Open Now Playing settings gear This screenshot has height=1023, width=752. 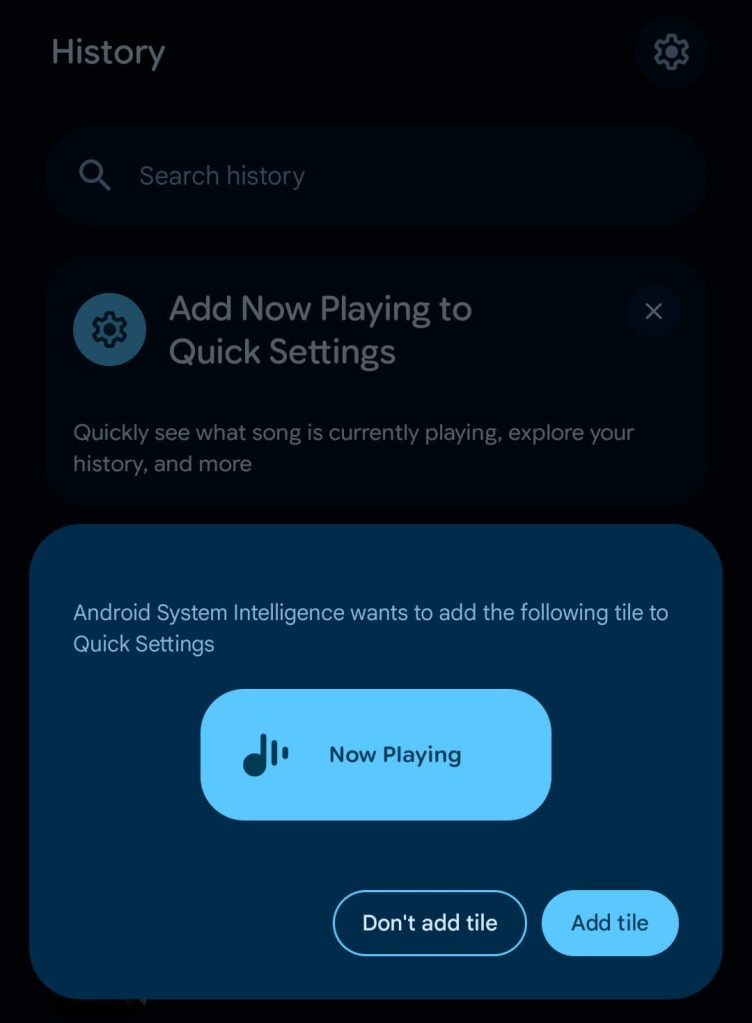(x=671, y=51)
